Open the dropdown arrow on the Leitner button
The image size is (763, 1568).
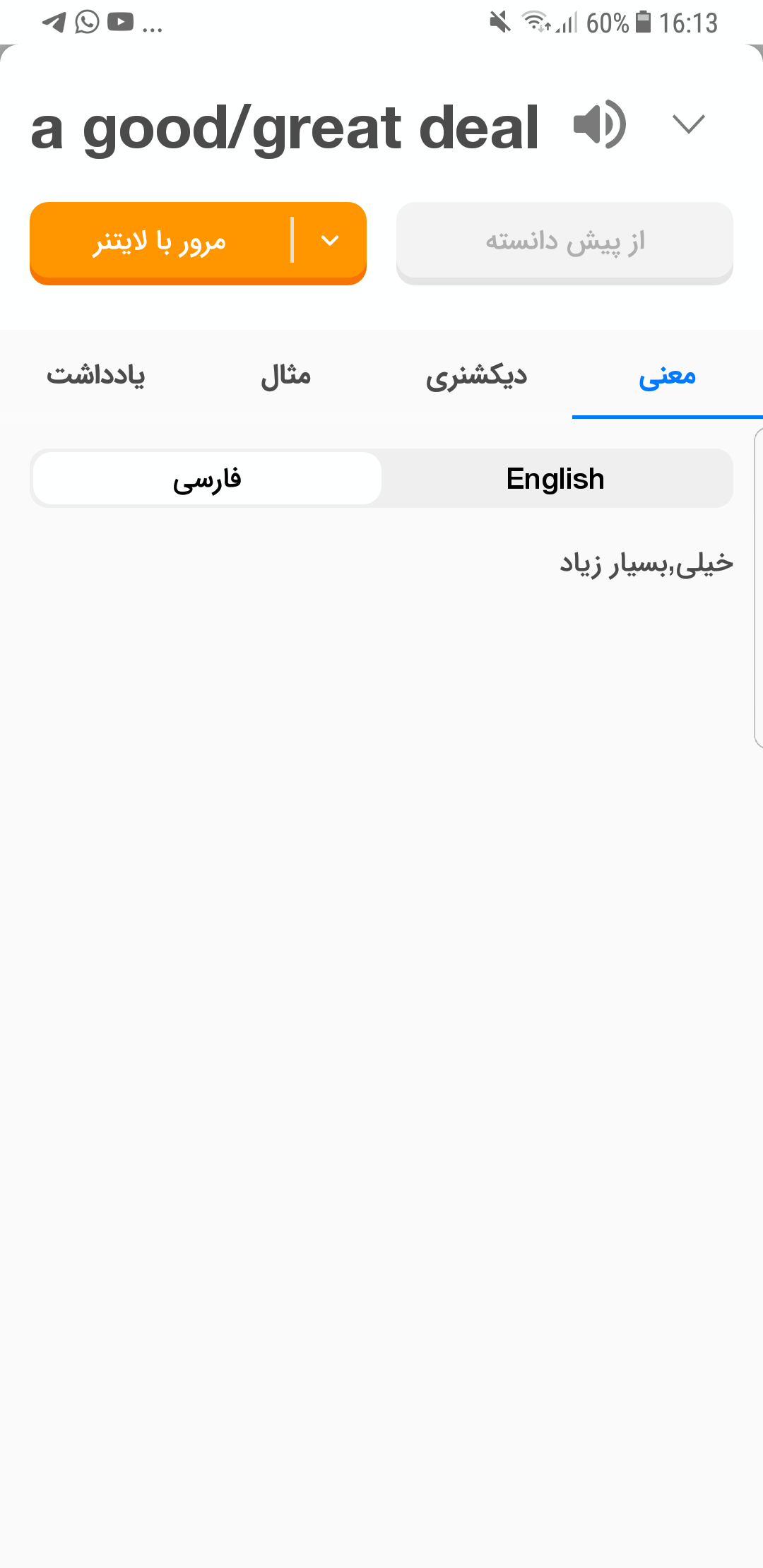pyautogui.click(x=330, y=241)
